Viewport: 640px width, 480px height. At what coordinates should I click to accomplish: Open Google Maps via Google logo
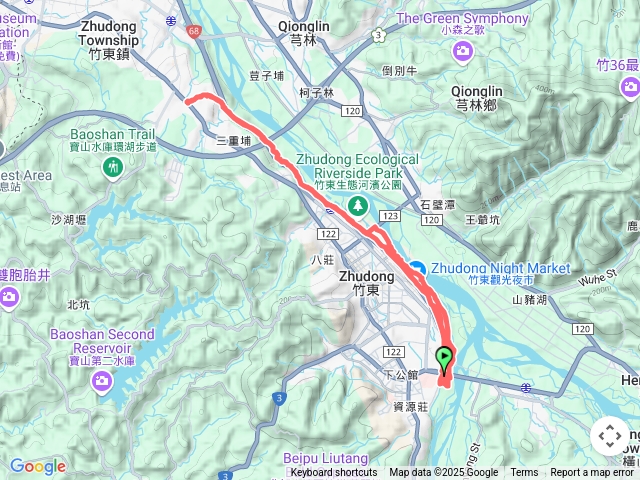37,466
